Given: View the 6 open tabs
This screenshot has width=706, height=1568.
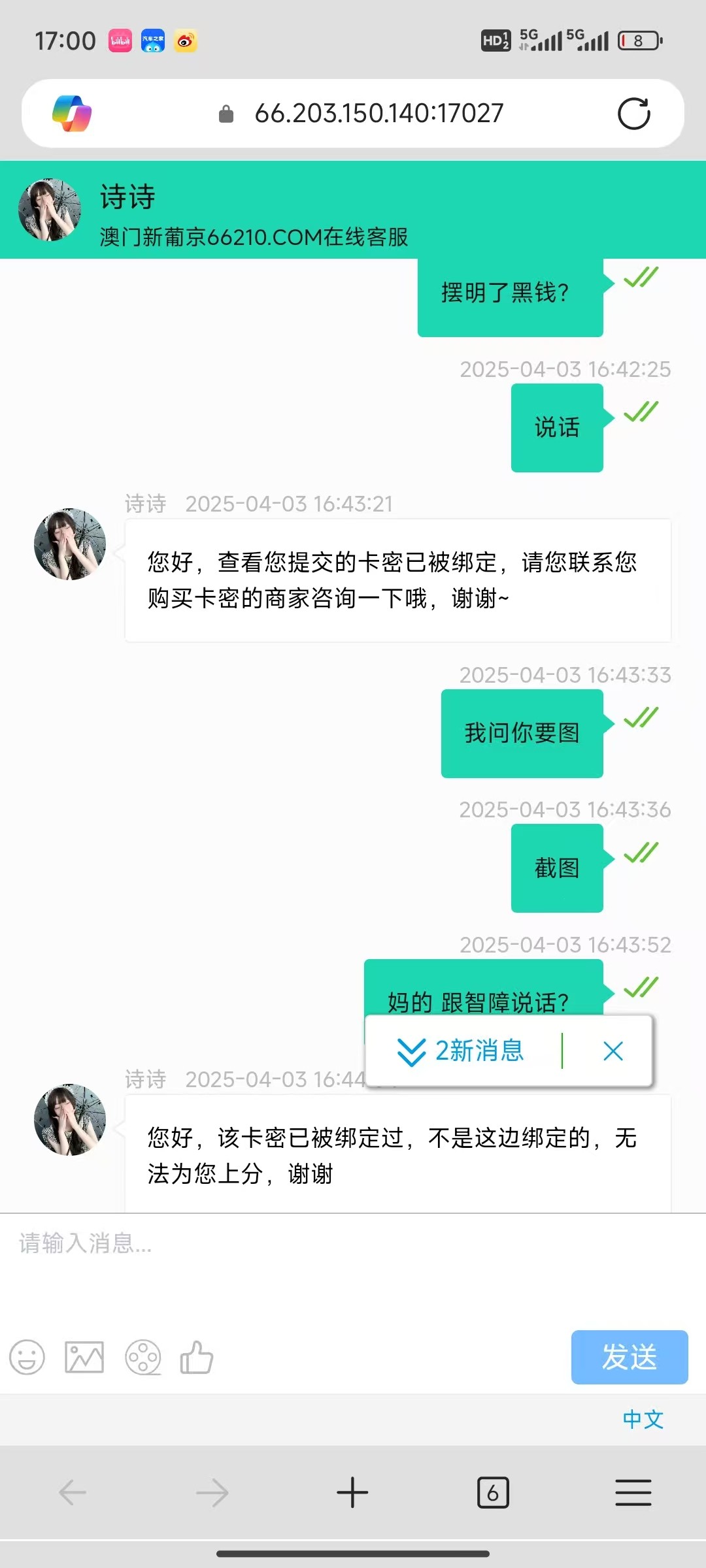Looking at the screenshot, I should tap(493, 1493).
